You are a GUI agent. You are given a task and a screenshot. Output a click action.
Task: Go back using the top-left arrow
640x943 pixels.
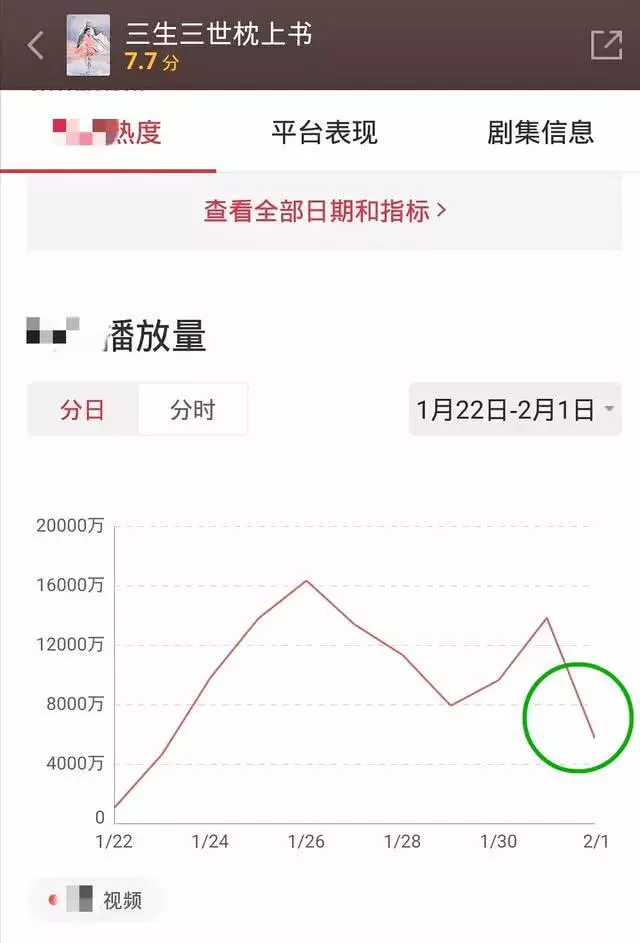(36, 45)
